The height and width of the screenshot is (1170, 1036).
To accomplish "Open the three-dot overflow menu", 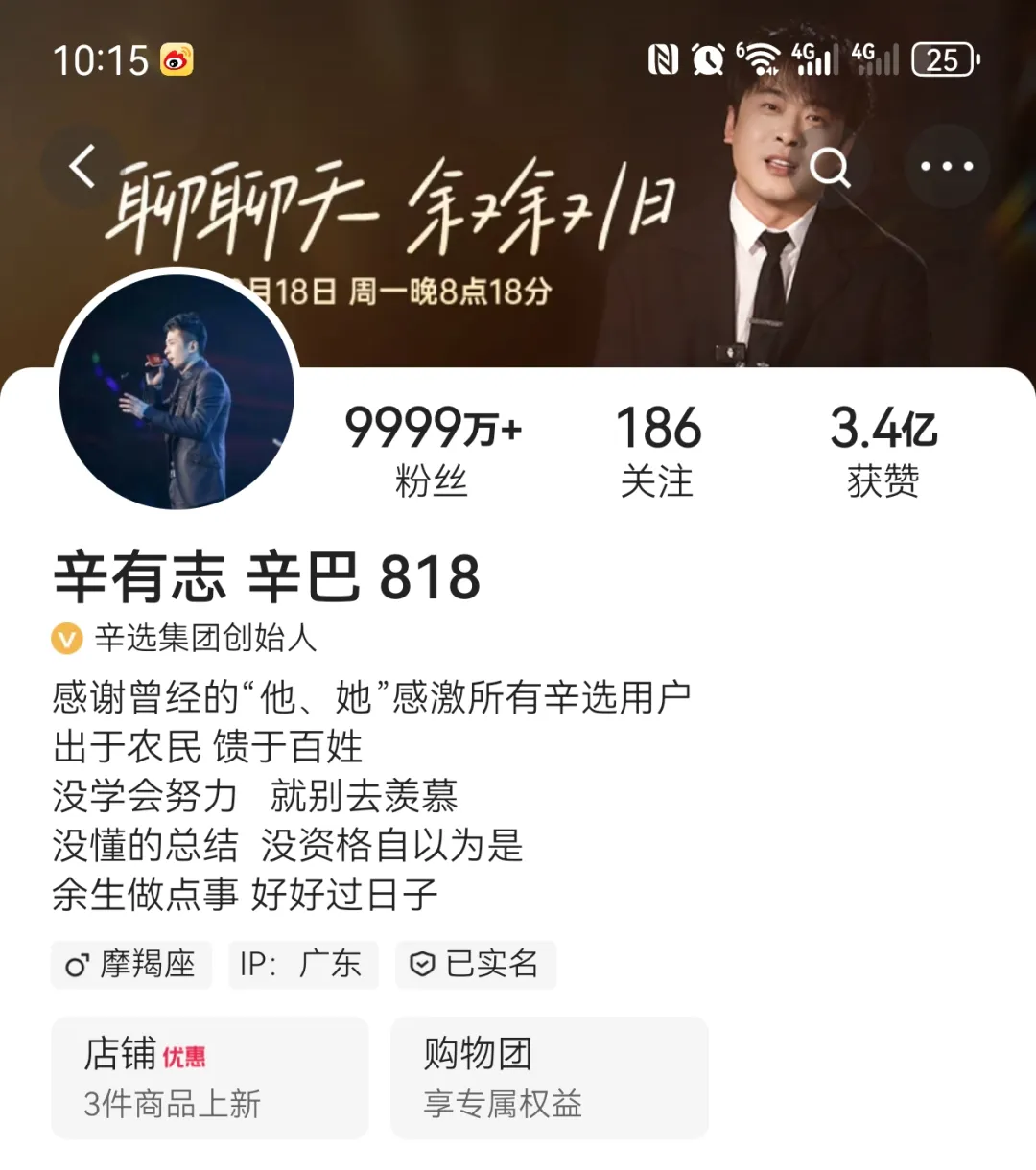I will tap(947, 167).
